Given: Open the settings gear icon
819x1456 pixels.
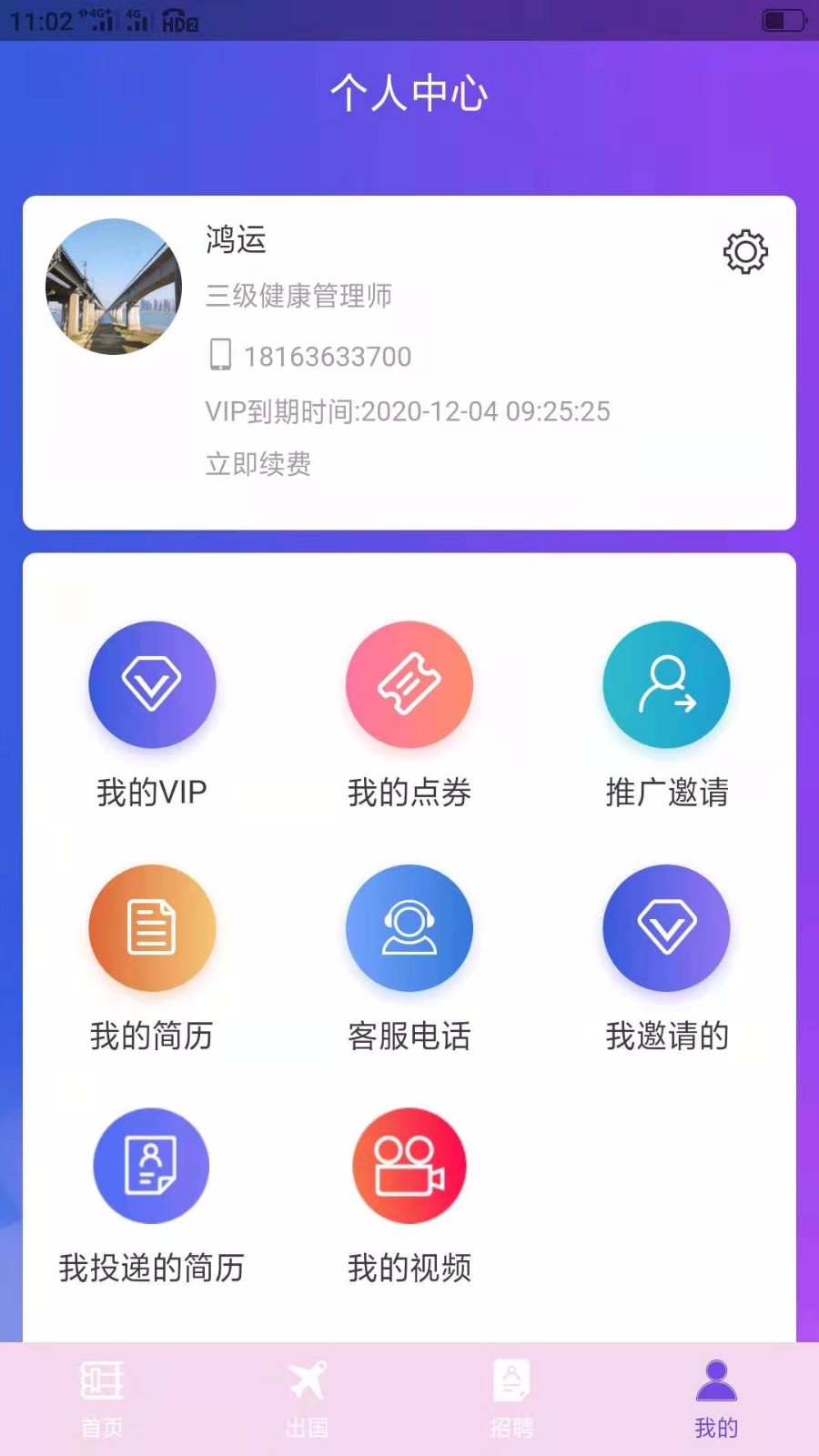Looking at the screenshot, I should 743,253.
